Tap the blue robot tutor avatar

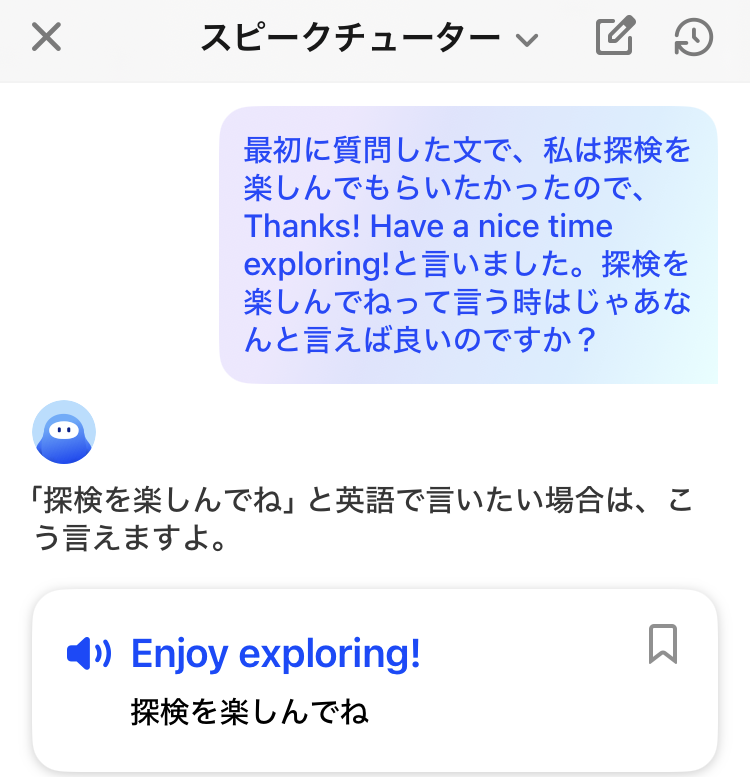tap(64, 432)
